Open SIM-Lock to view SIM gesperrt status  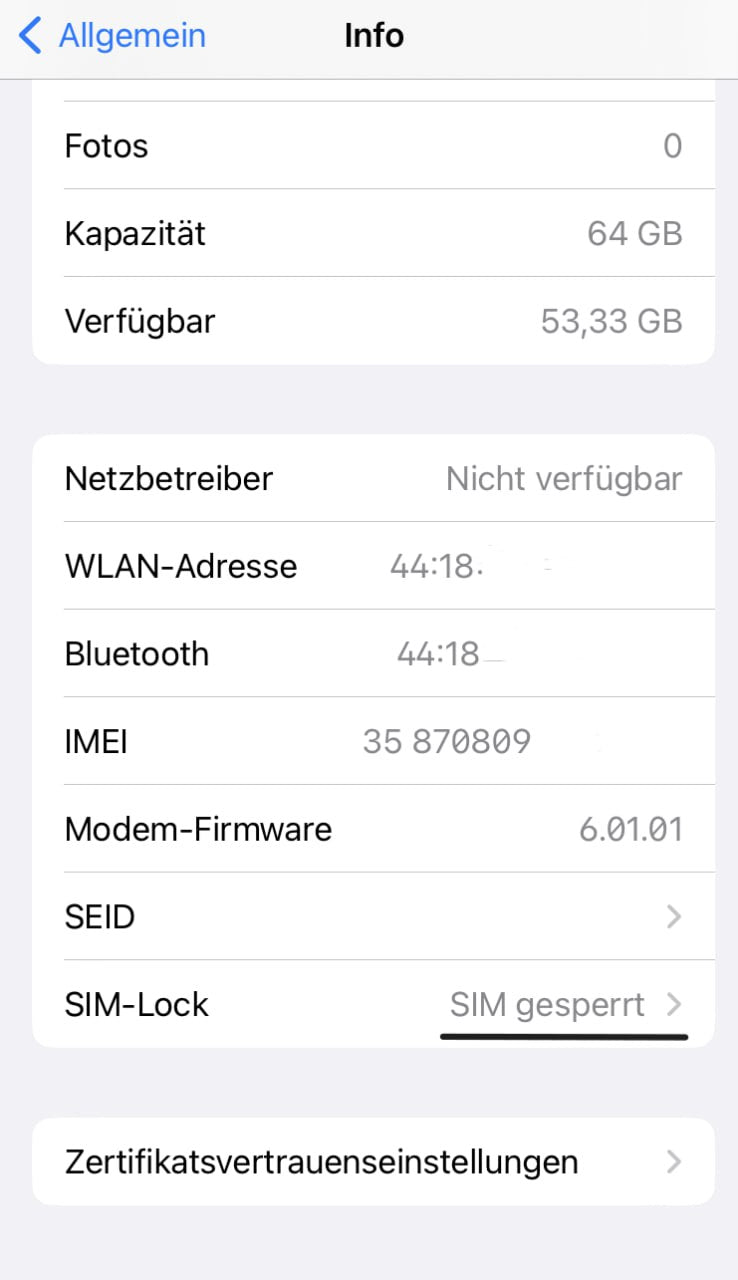click(370, 1005)
